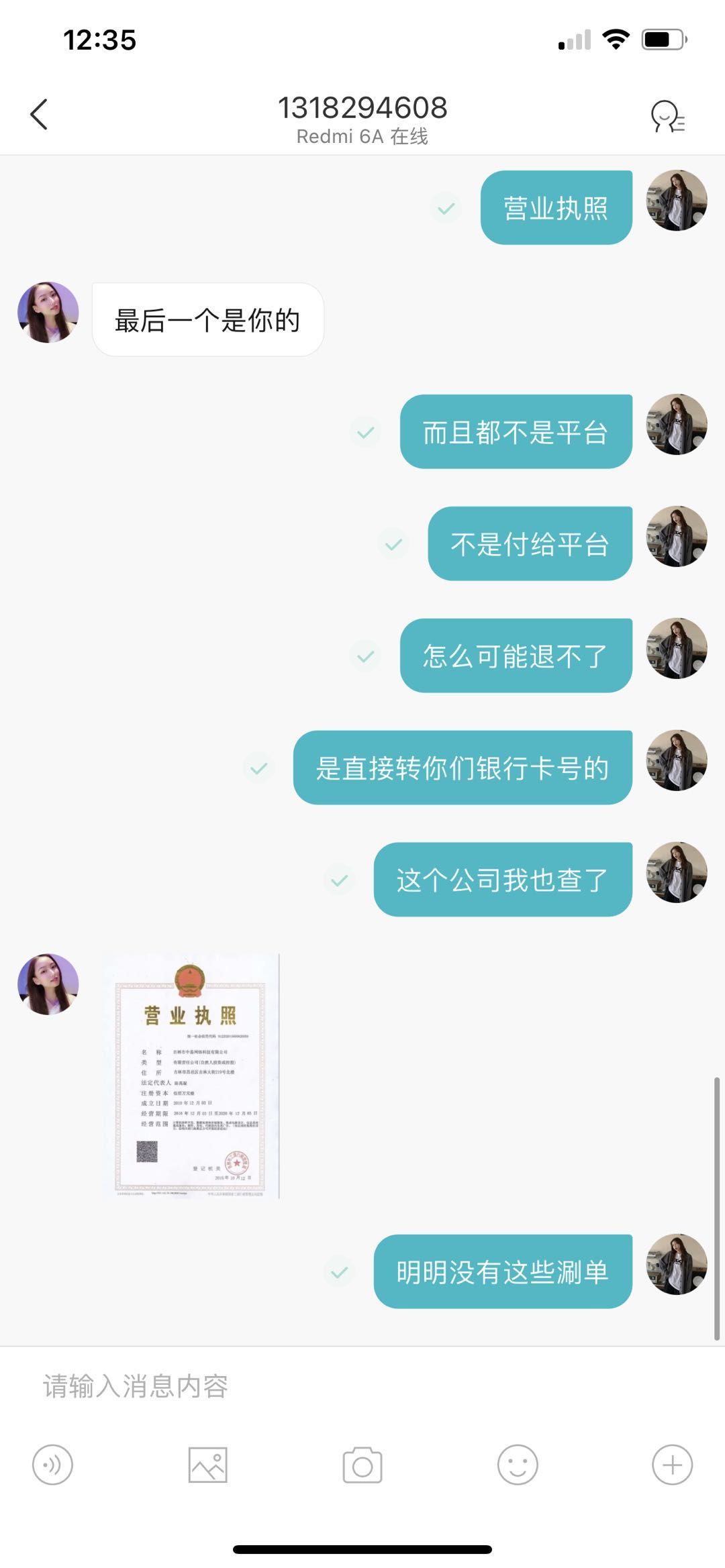Go back using the top-left arrow
The height and width of the screenshot is (1568, 725).
[x=39, y=114]
